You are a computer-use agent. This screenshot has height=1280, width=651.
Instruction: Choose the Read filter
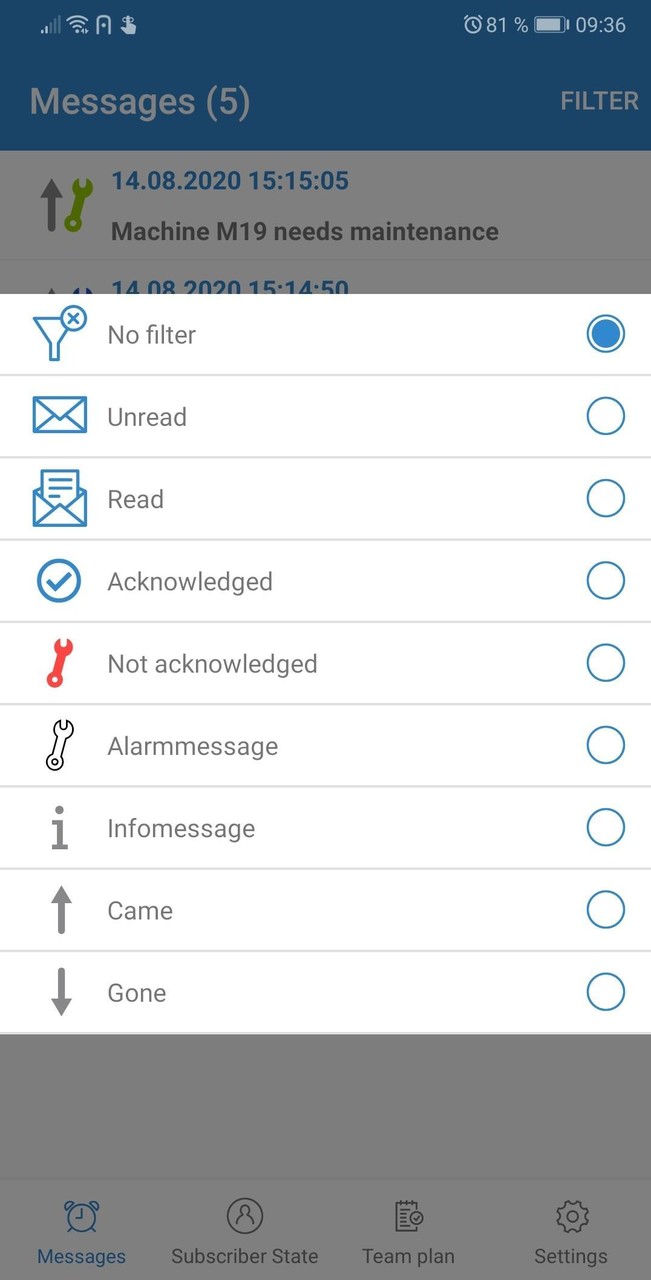point(325,499)
